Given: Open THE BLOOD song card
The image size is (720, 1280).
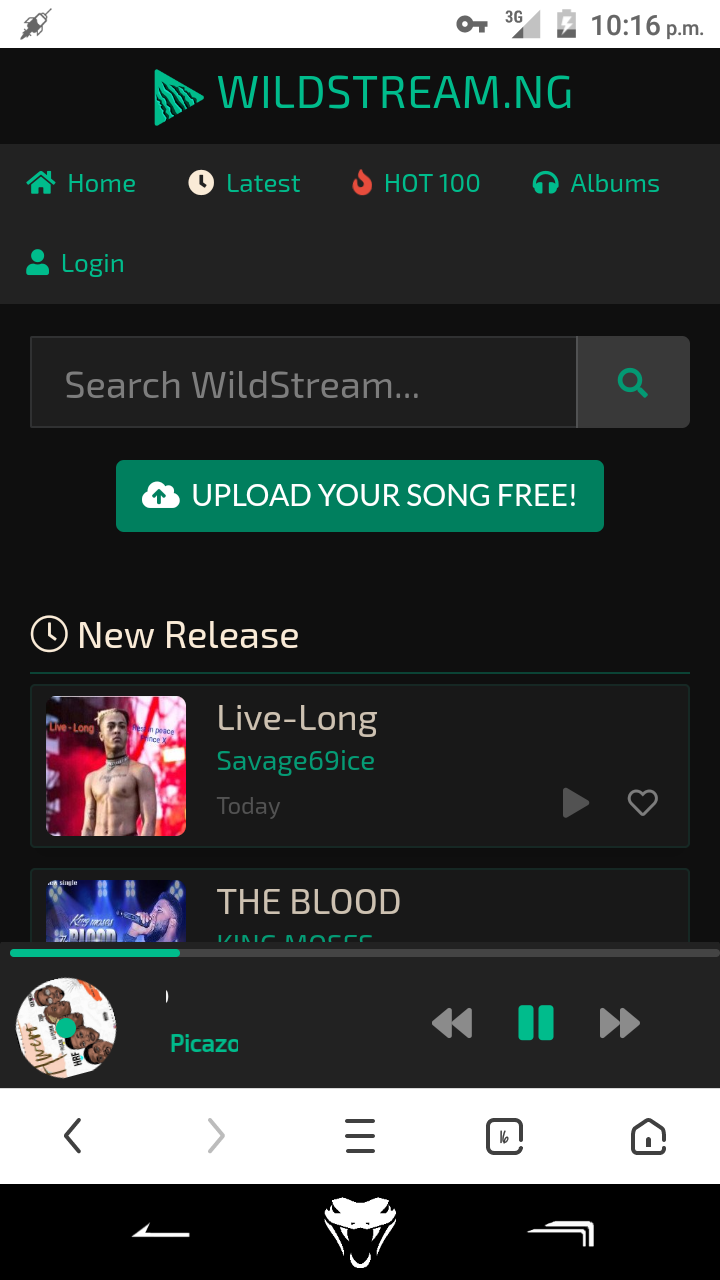Looking at the screenshot, I should (x=309, y=902).
